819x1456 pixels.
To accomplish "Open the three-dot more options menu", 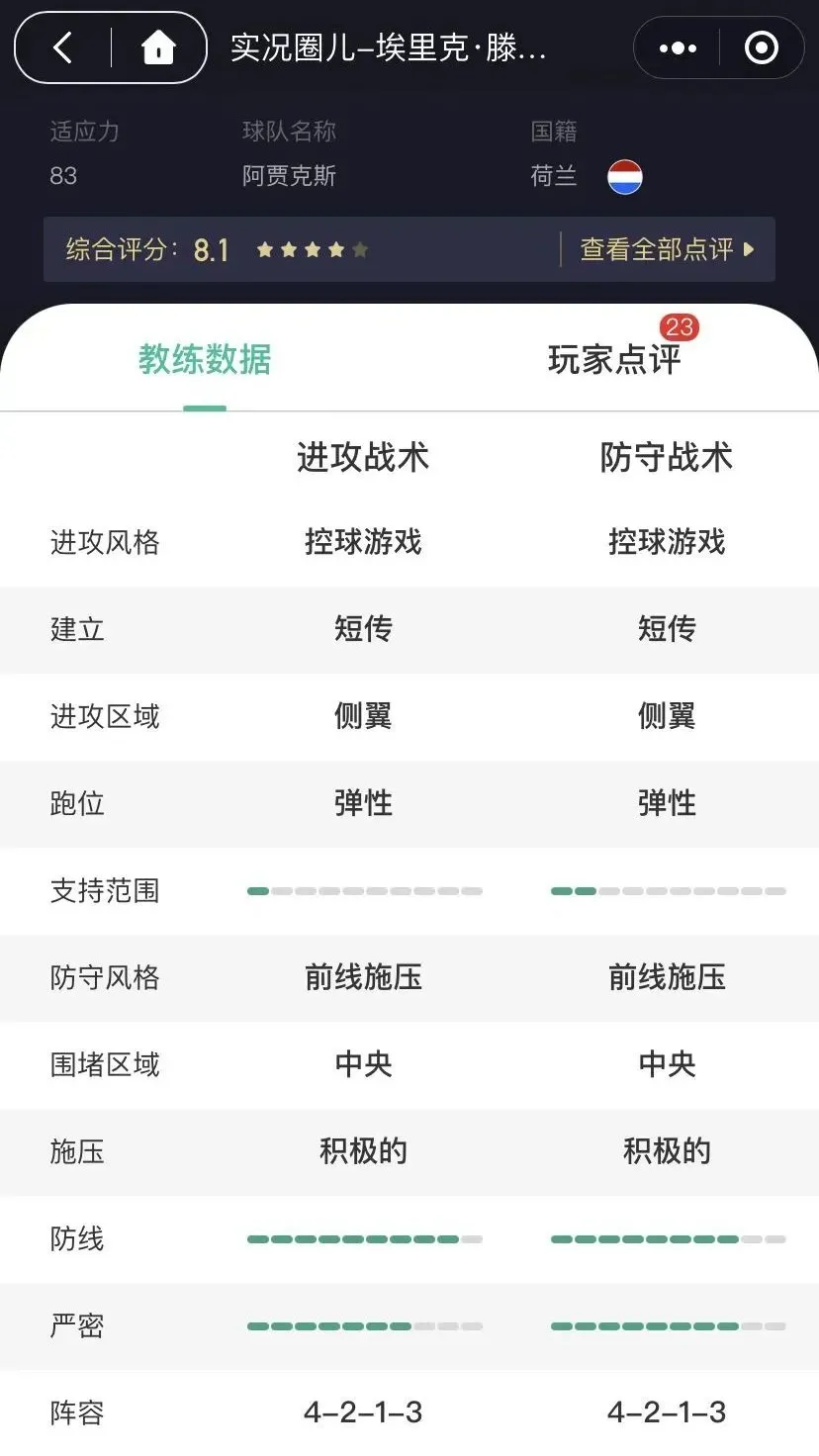I will pos(678,48).
